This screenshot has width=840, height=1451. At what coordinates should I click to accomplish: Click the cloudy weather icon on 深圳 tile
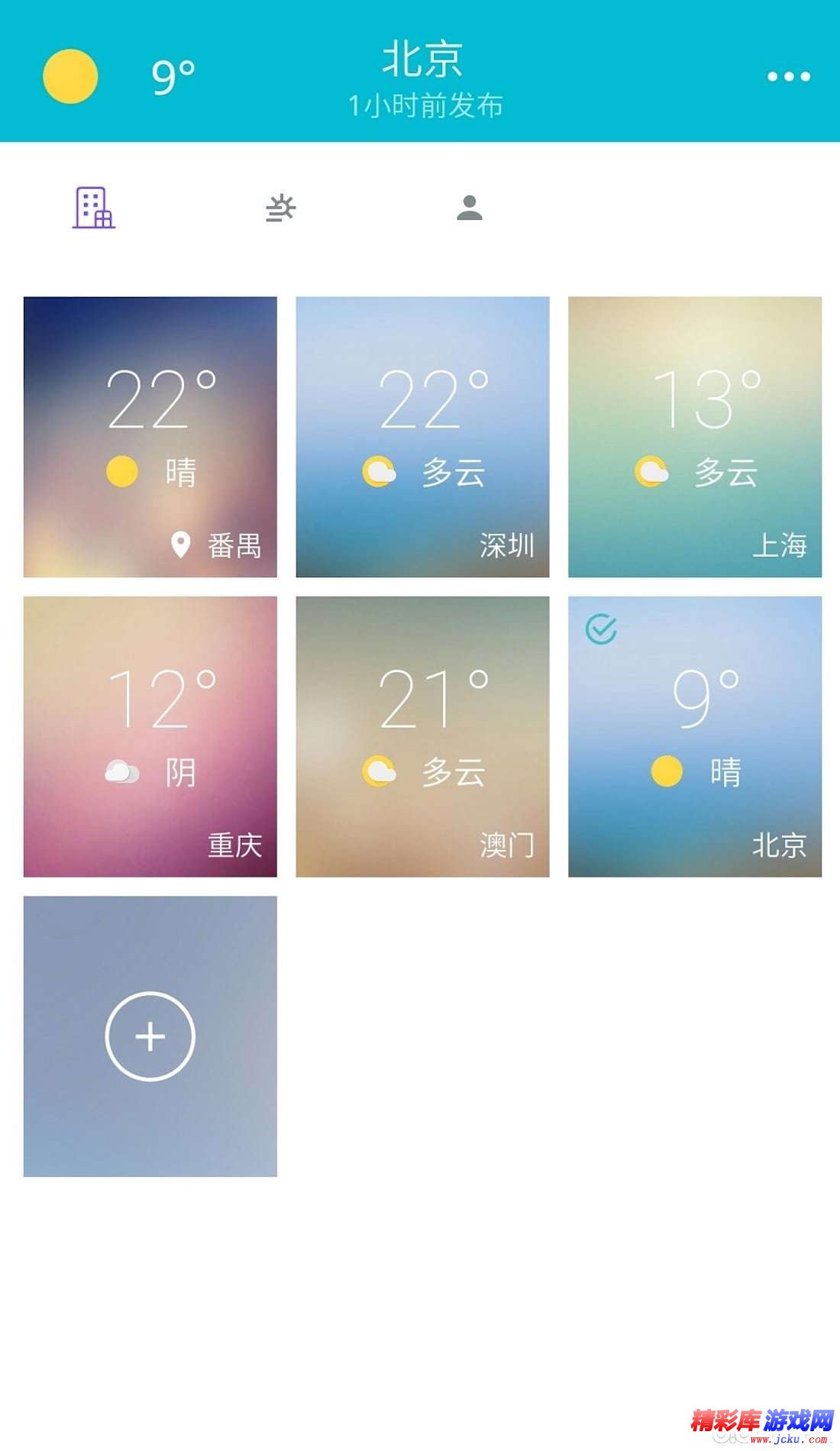380,472
